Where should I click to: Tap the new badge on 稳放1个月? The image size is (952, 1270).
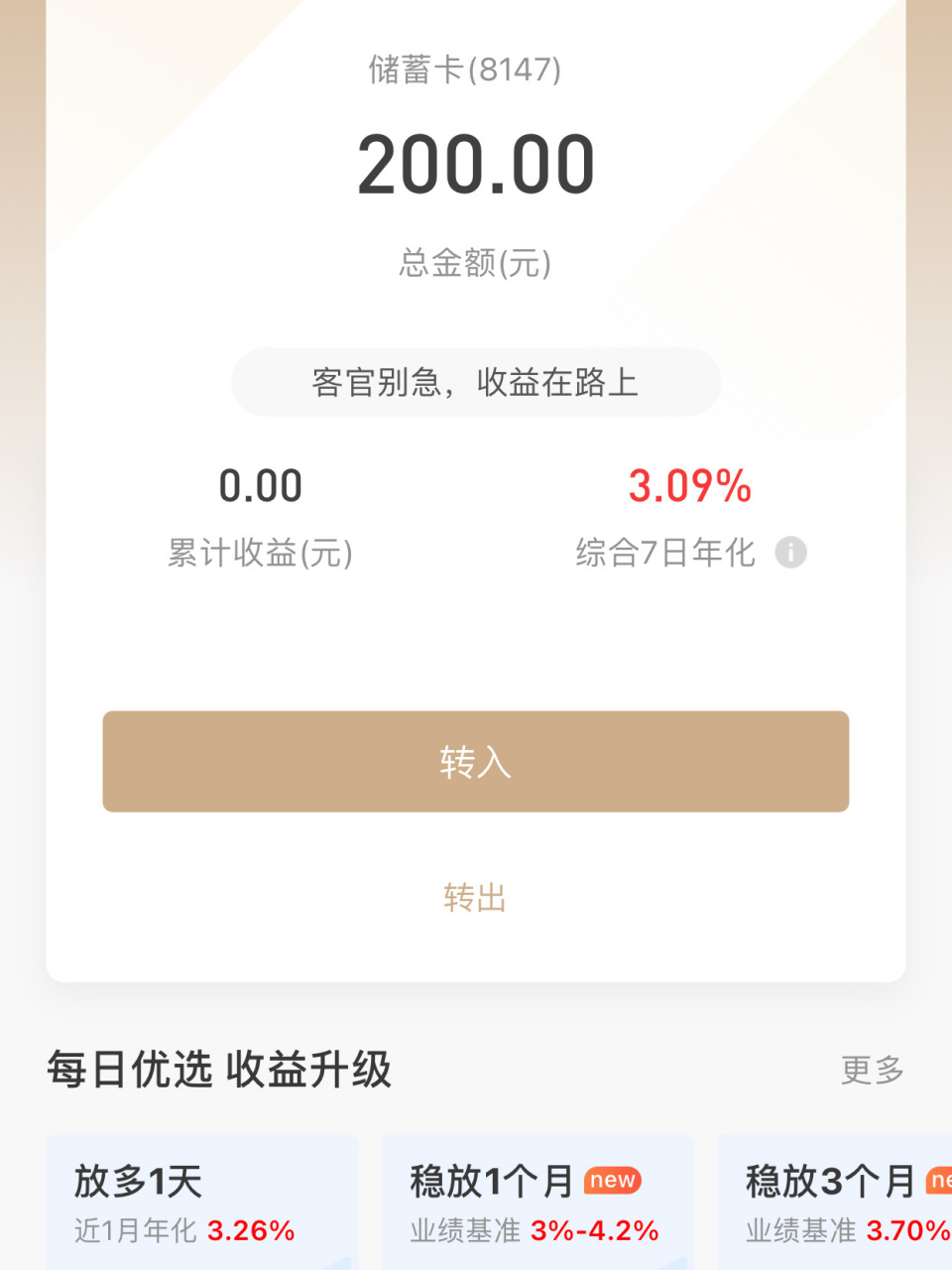[616, 1180]
